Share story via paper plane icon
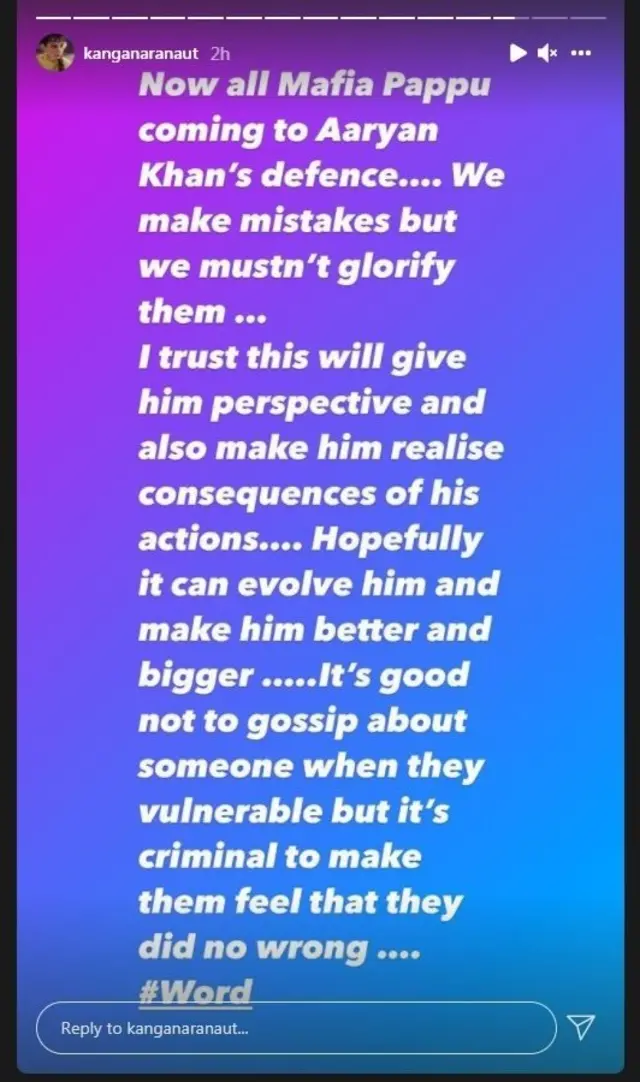This screenshot has width=640, height=1082. (x=581, y=1027)
